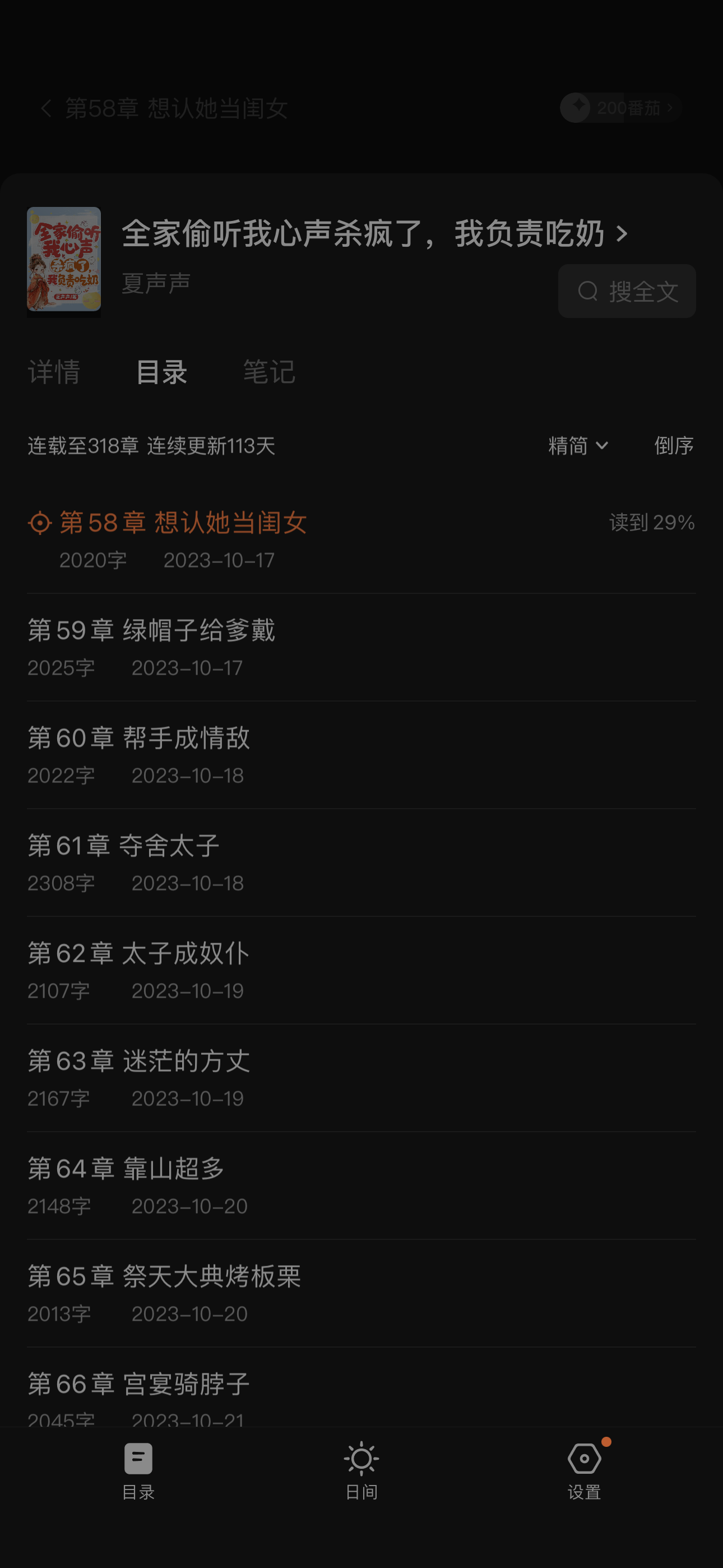
Task: Open 第65章 祭天大典烤板栗
Action: (164, 1277)
